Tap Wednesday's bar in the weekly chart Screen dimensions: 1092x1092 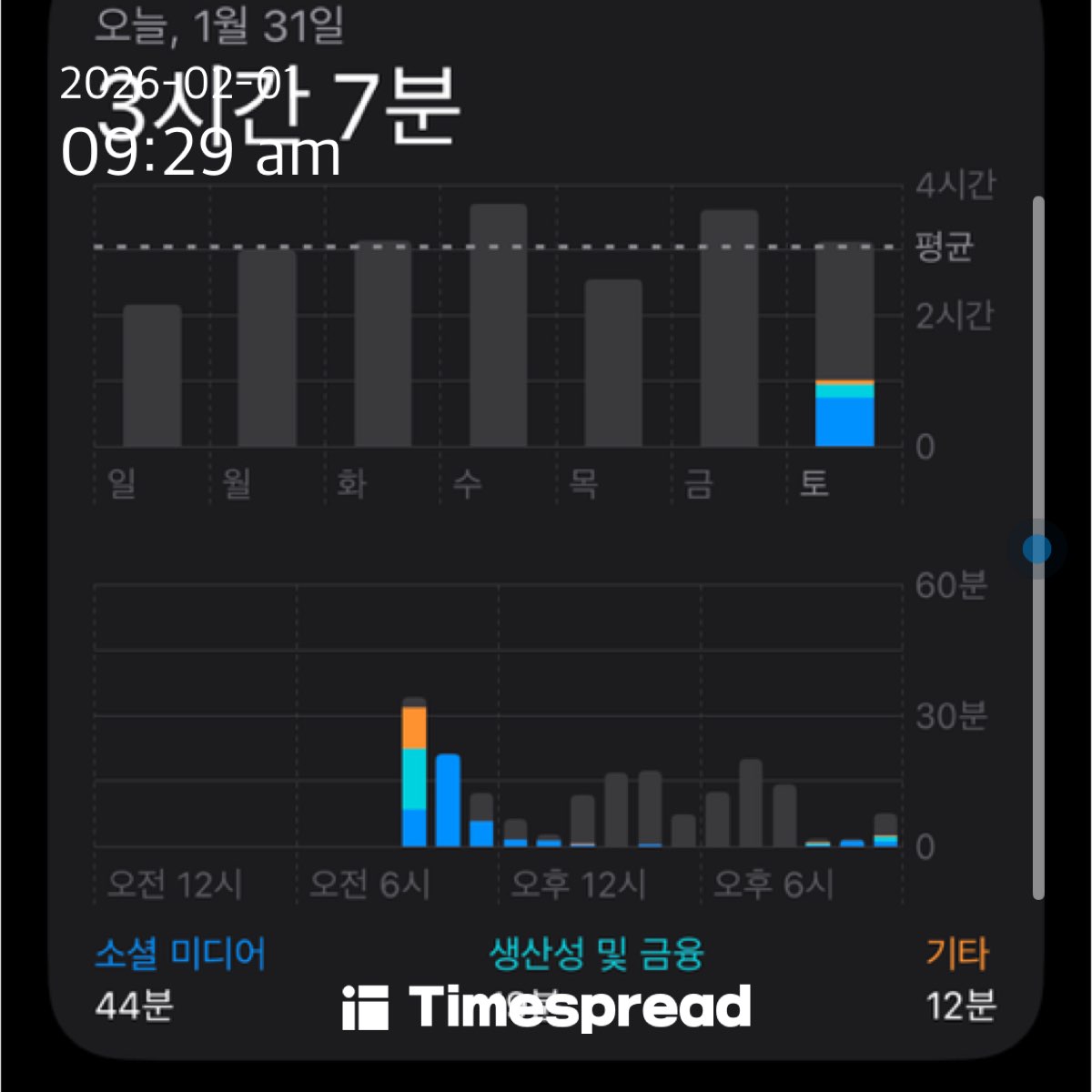pos(498,326)
